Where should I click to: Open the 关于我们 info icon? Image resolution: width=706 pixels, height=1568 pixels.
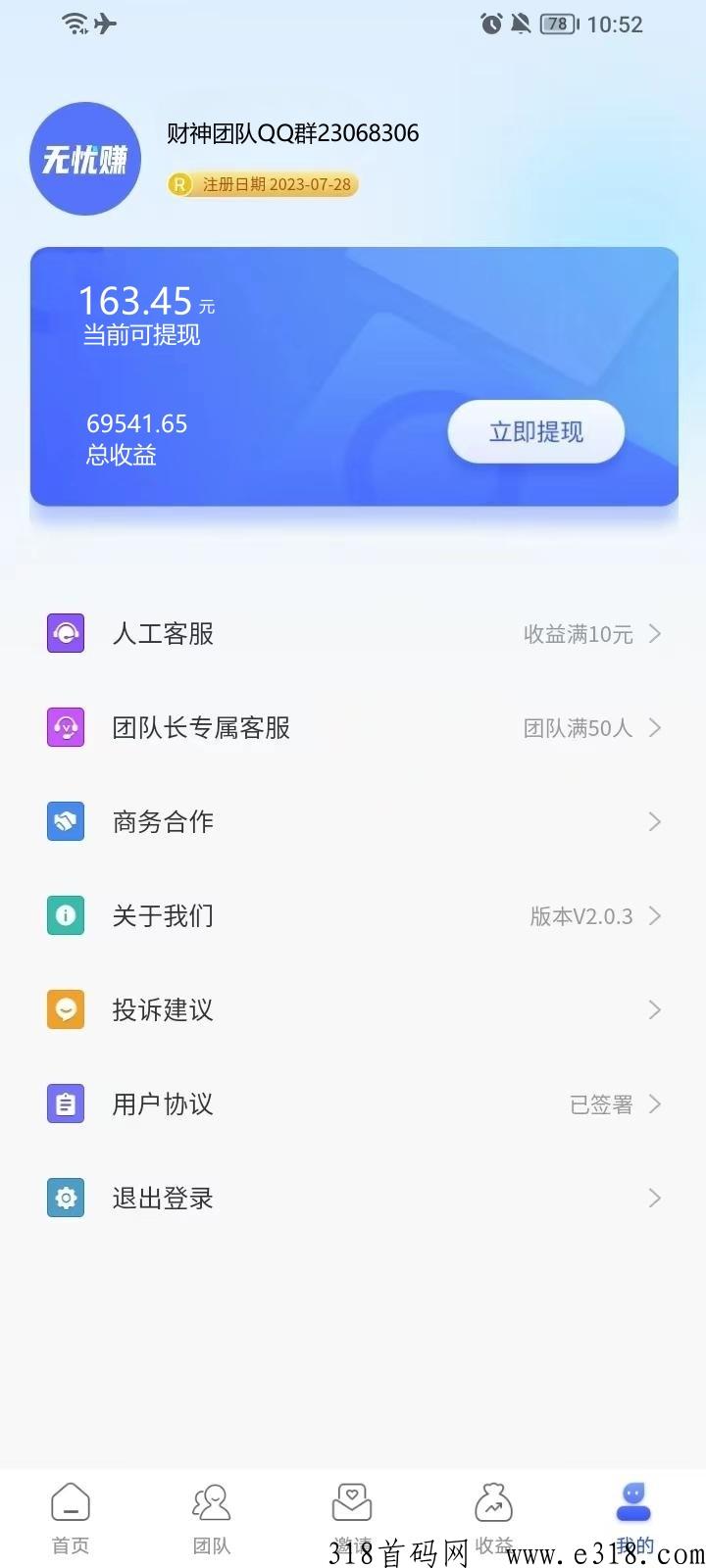click(65, 915)
